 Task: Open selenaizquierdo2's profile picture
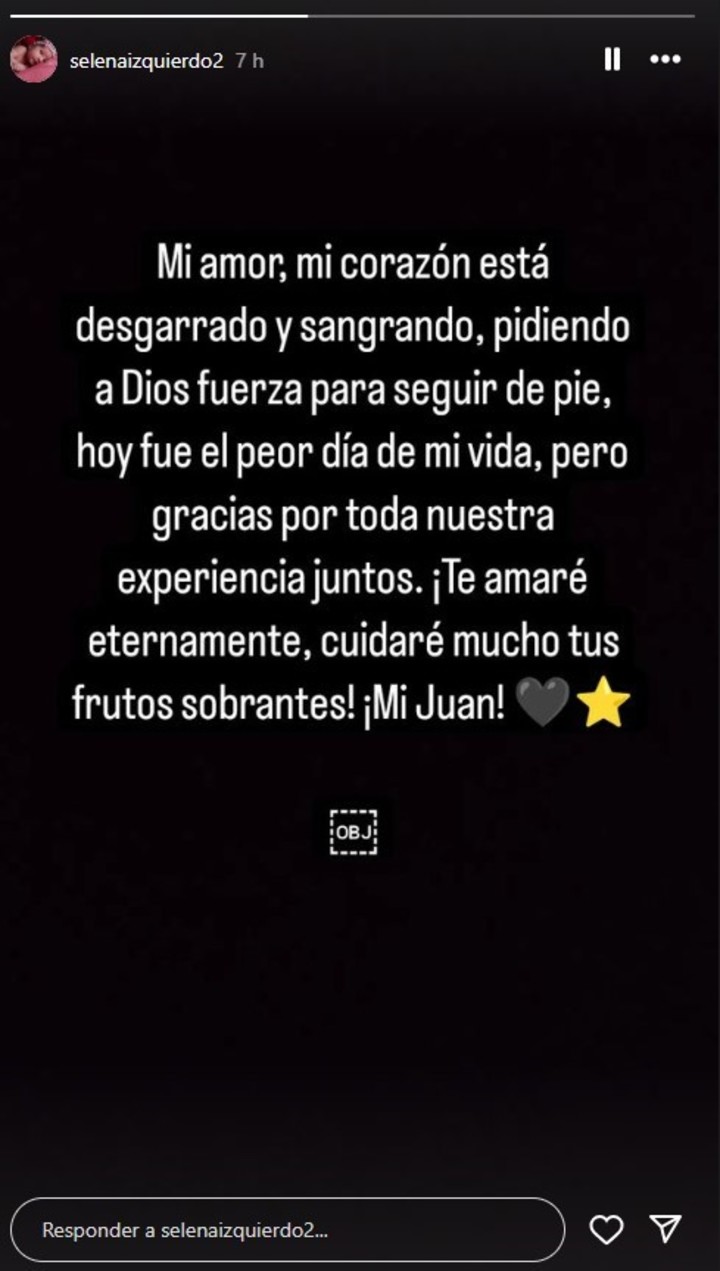coord(34,59)
